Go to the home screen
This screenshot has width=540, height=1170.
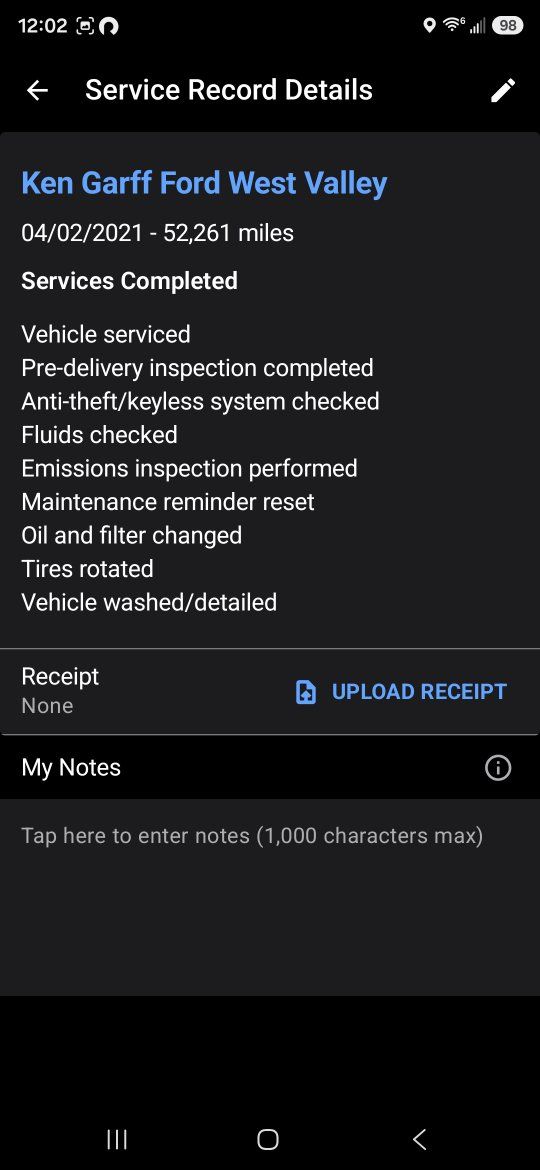click(268, 1139)
